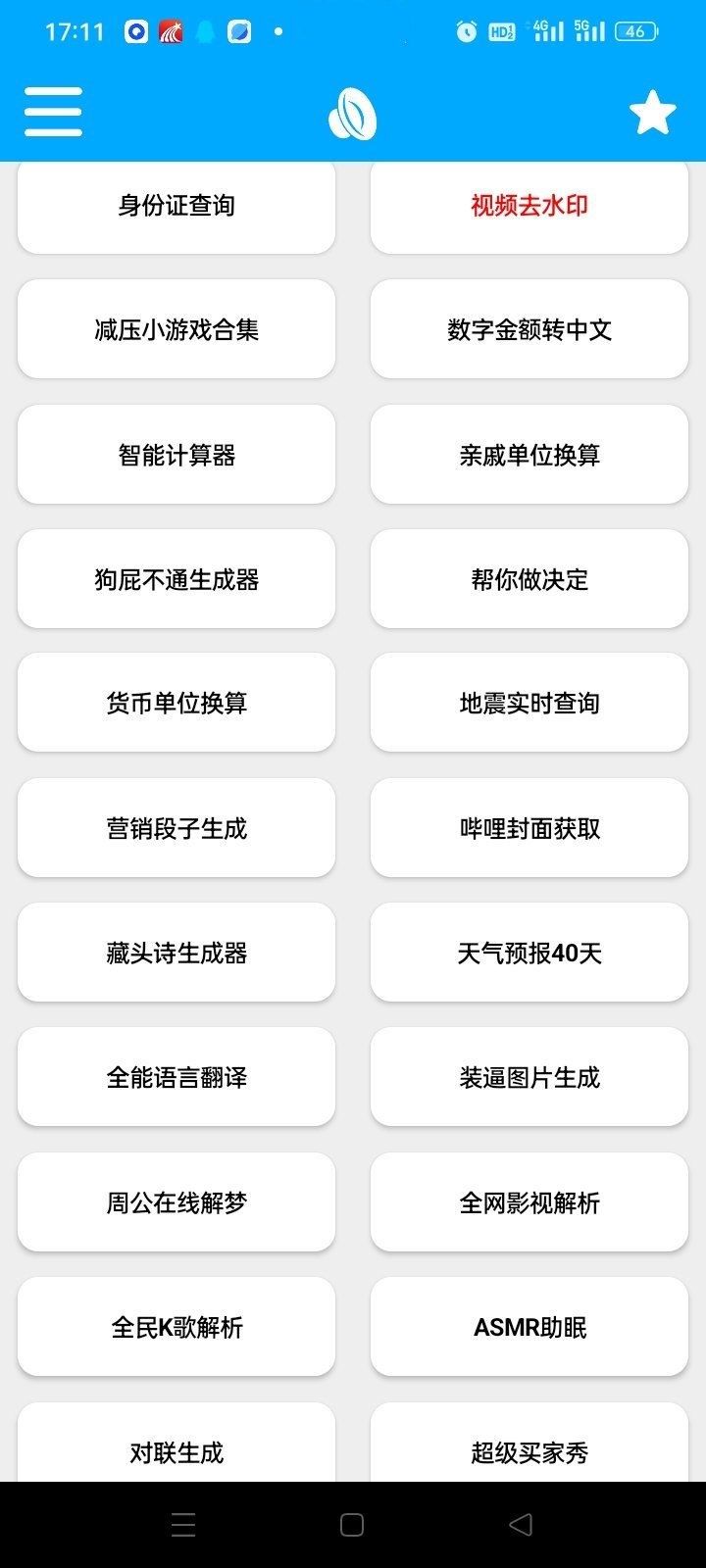Viewport: 706px width, 1568px height.
Task: Open ASMR助眠
Action: coord(529,1327)
